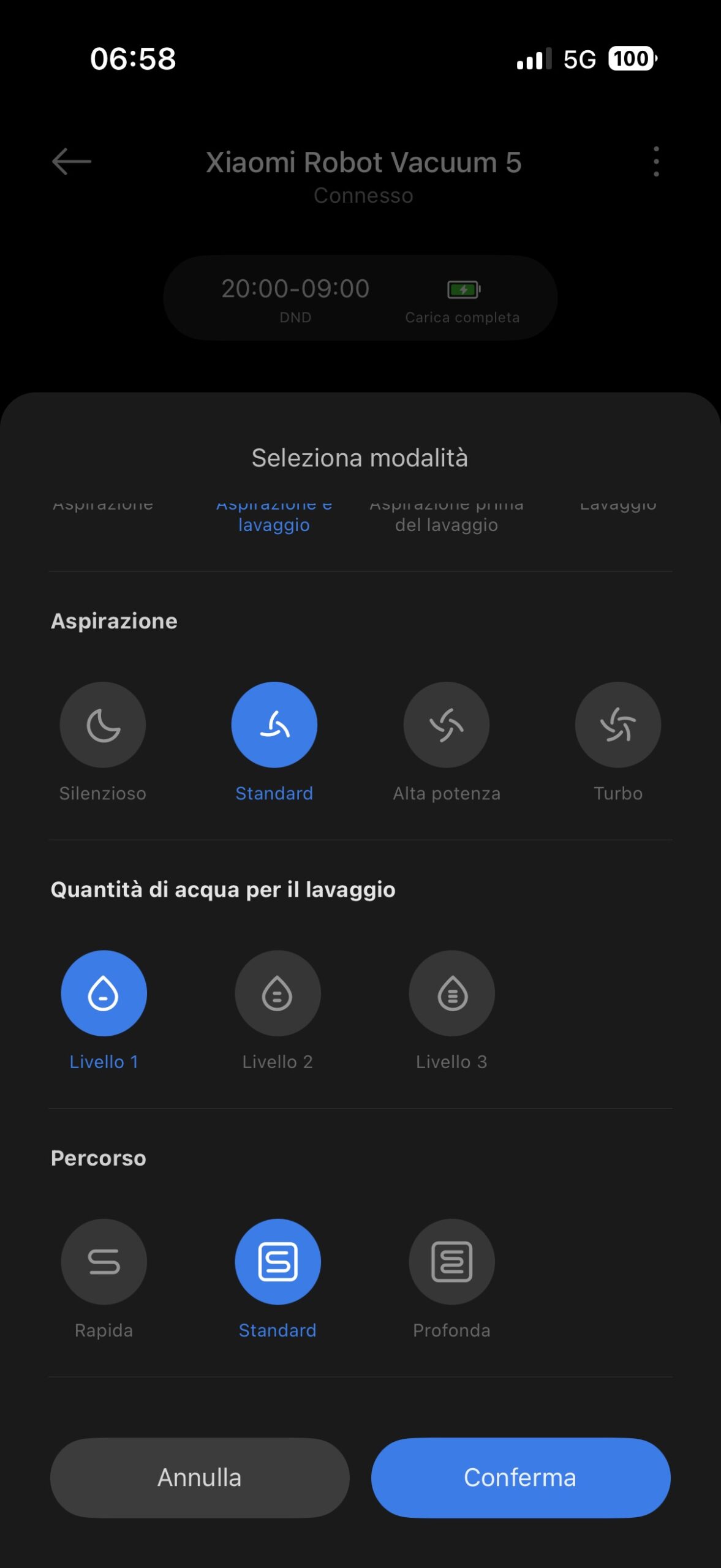The width and height of the screenshot is (721, 1568).
Task: Set water amount to Livello 2
Action: (277, 993)
